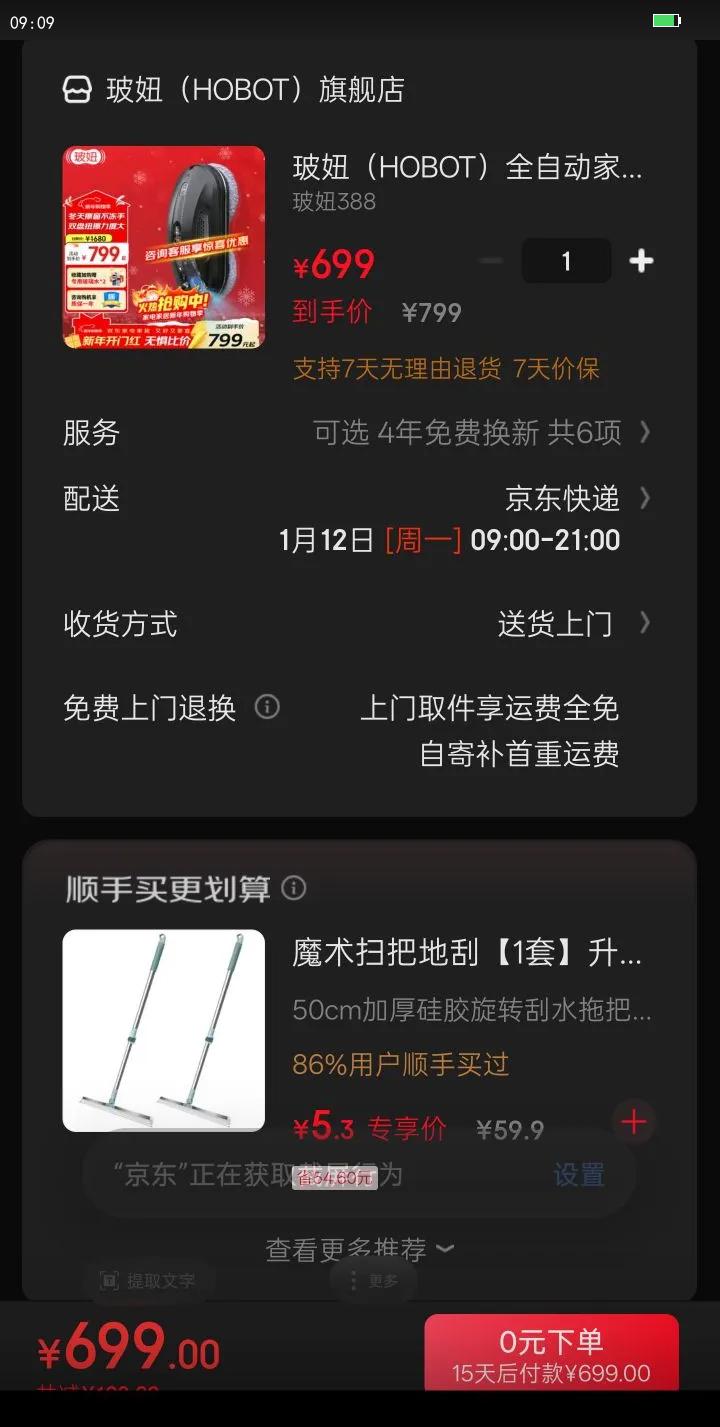
Task: Tap the storefront icon beside 玻妞（HOBOT）旗舰店
Action: click(76, 89)
